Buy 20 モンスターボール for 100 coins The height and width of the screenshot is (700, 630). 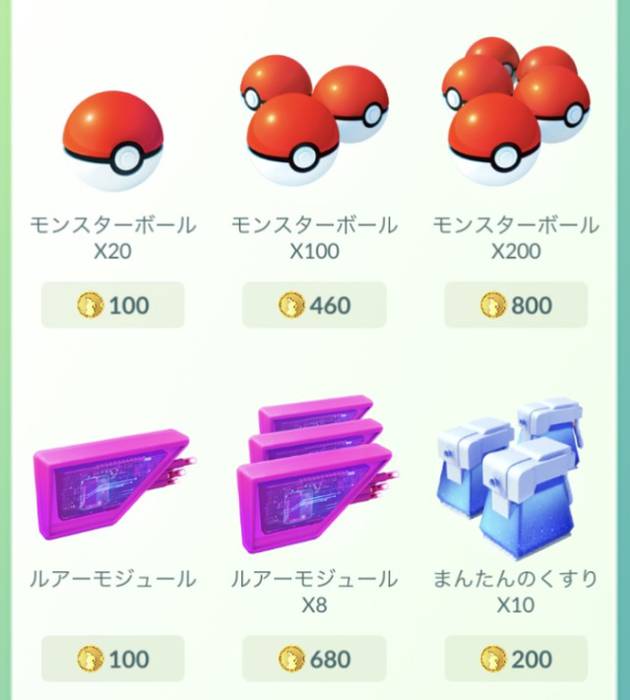112,305
